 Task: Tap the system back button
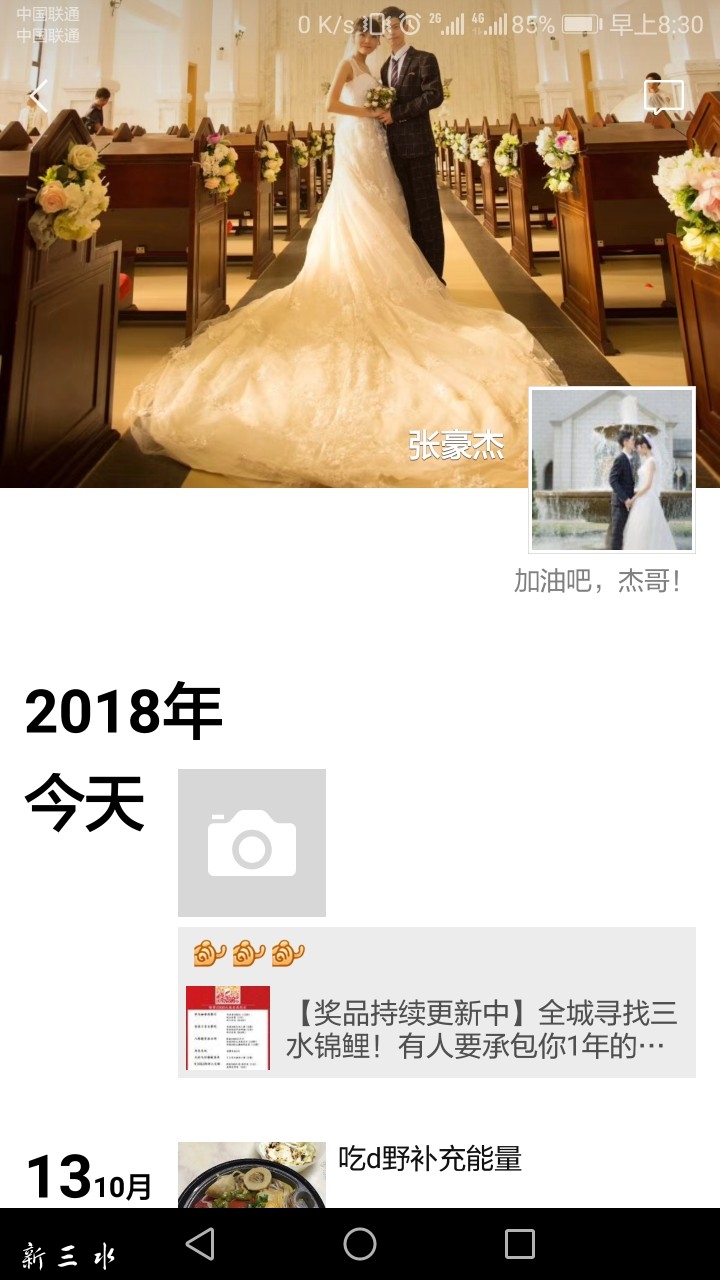(200, 1244)
